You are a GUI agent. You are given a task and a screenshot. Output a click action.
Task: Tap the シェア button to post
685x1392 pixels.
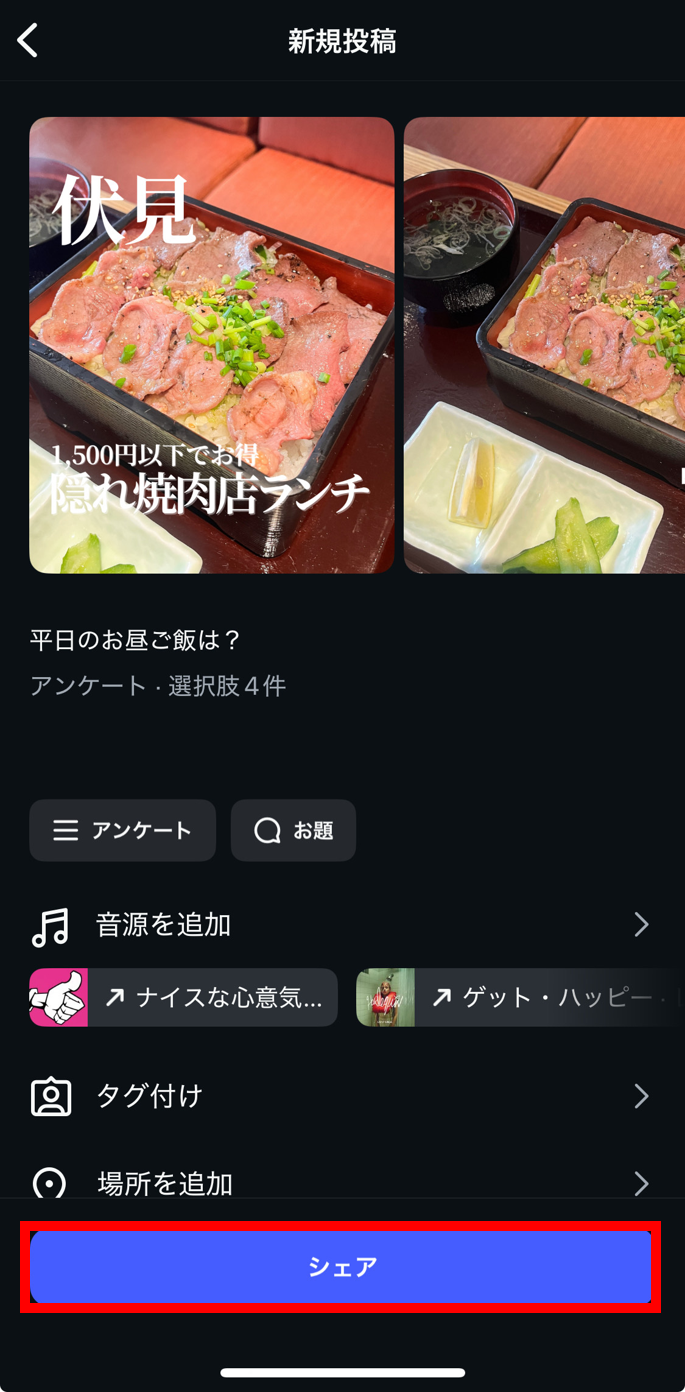[x=341, y=1267]
